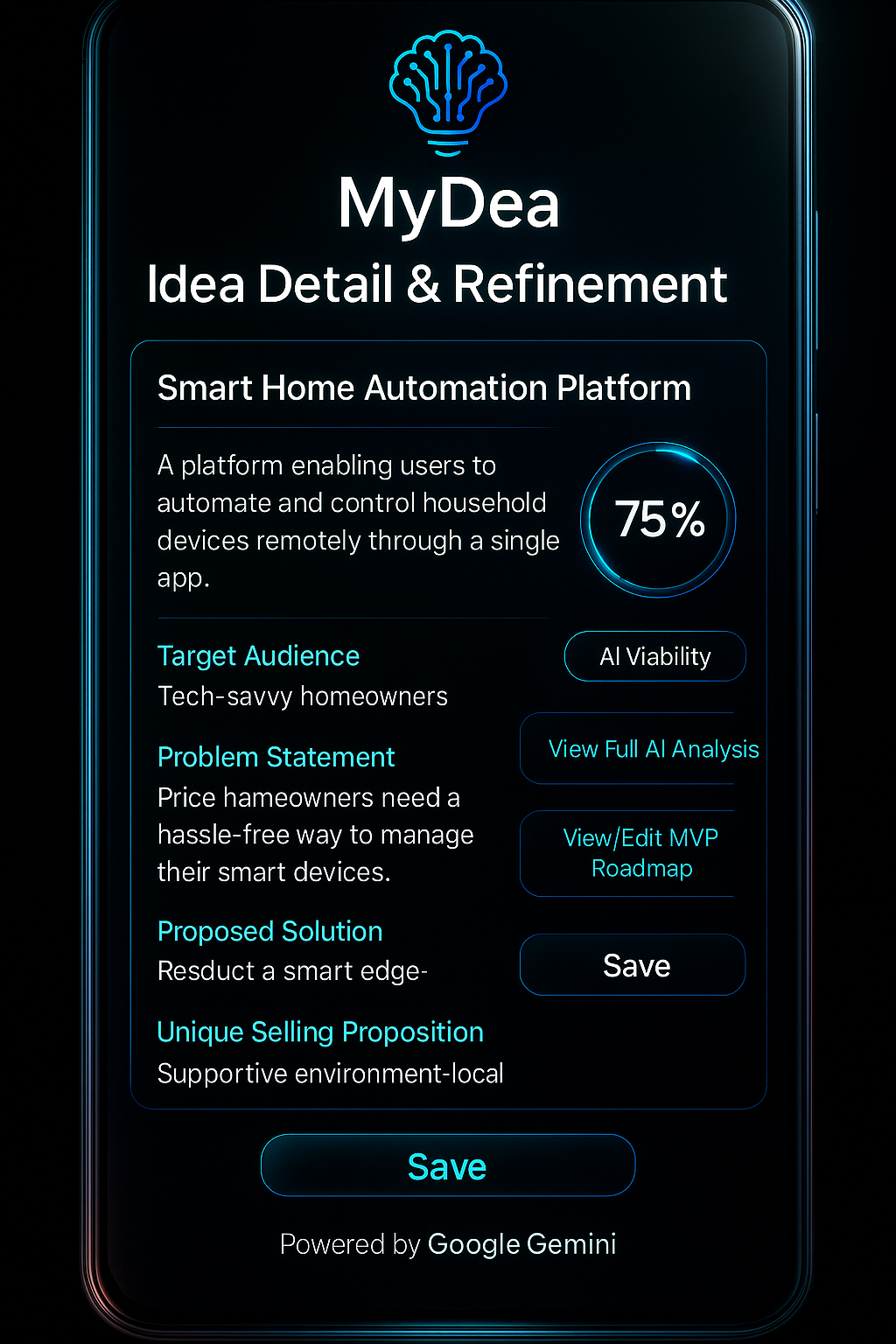Click the Powered by Google Gemini link
The height and width of the screenshot is (1344, 896).
pyautogui.click(x=448, y=1244)
